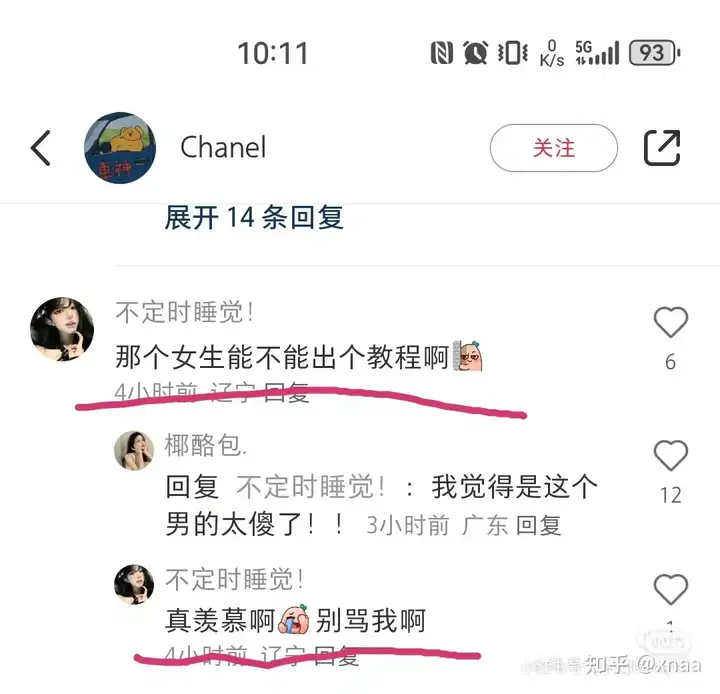Viewport: 720px width, 694px height.
Task: Open 椰酪包's profile picture
Action: 134,450
